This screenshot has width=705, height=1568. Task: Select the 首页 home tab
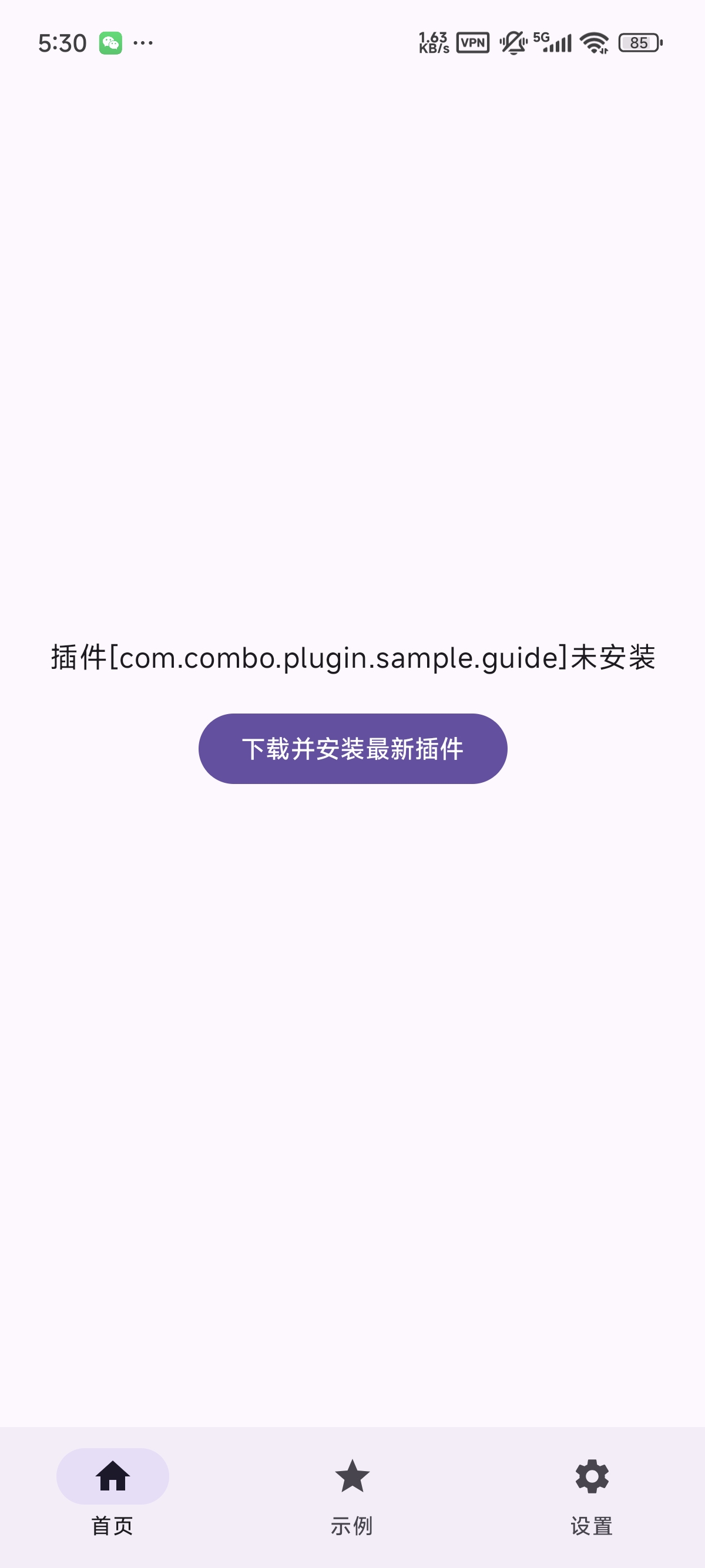coord(113,1494)
